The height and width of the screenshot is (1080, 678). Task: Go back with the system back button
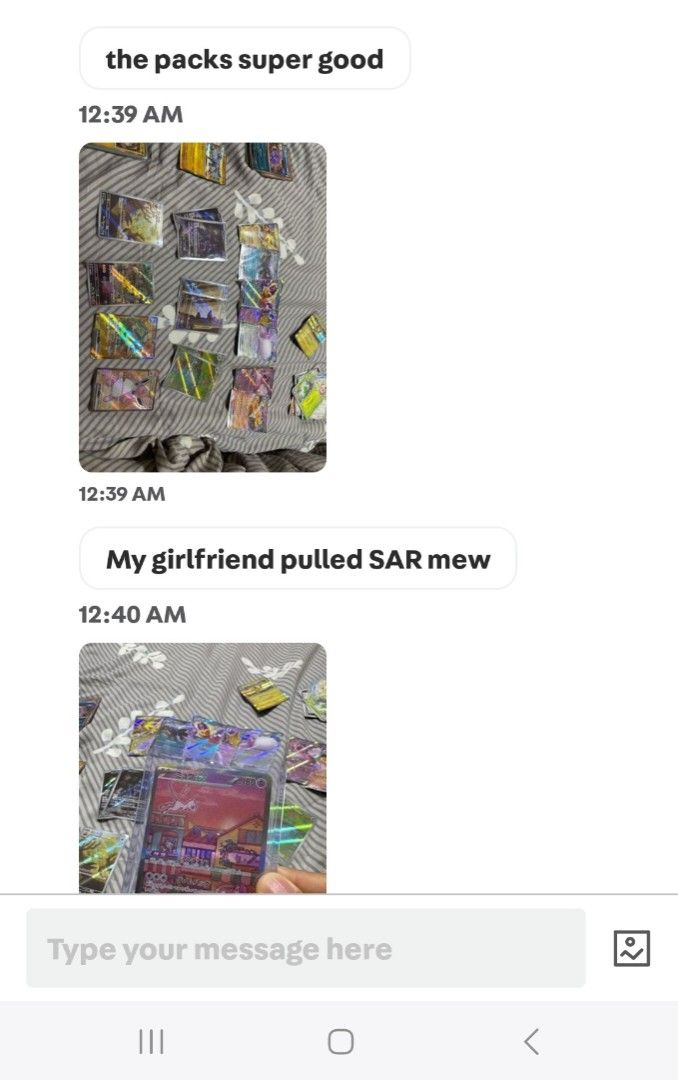tap(531, 1041)
